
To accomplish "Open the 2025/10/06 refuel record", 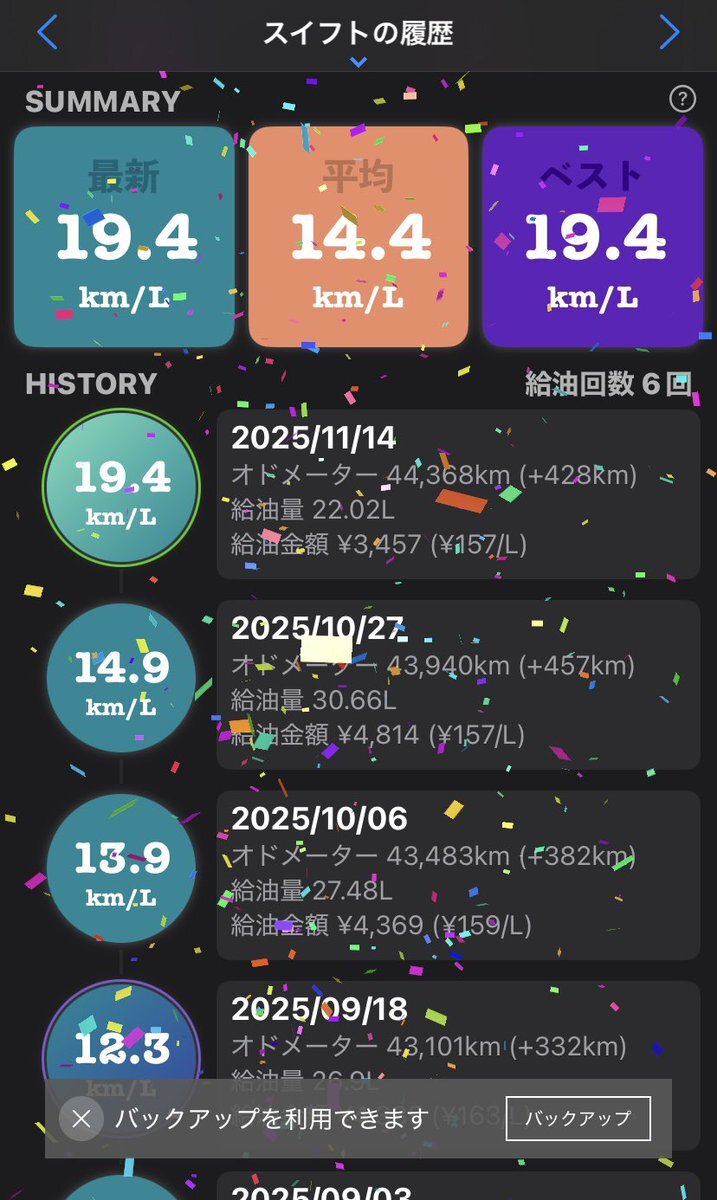I will [458, 874].
